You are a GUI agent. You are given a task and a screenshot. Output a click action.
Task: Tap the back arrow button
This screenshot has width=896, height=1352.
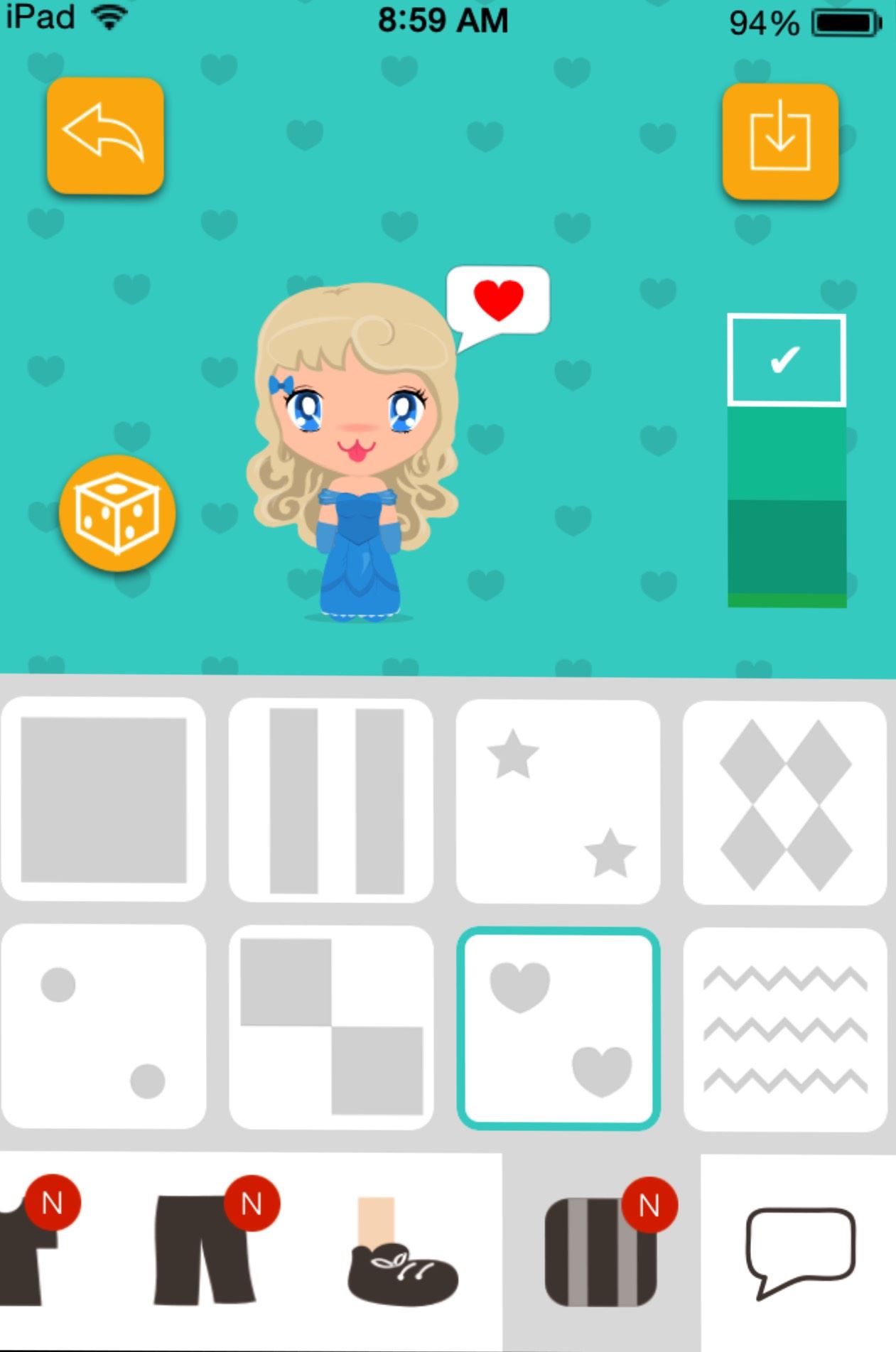[x=105, y=136]
